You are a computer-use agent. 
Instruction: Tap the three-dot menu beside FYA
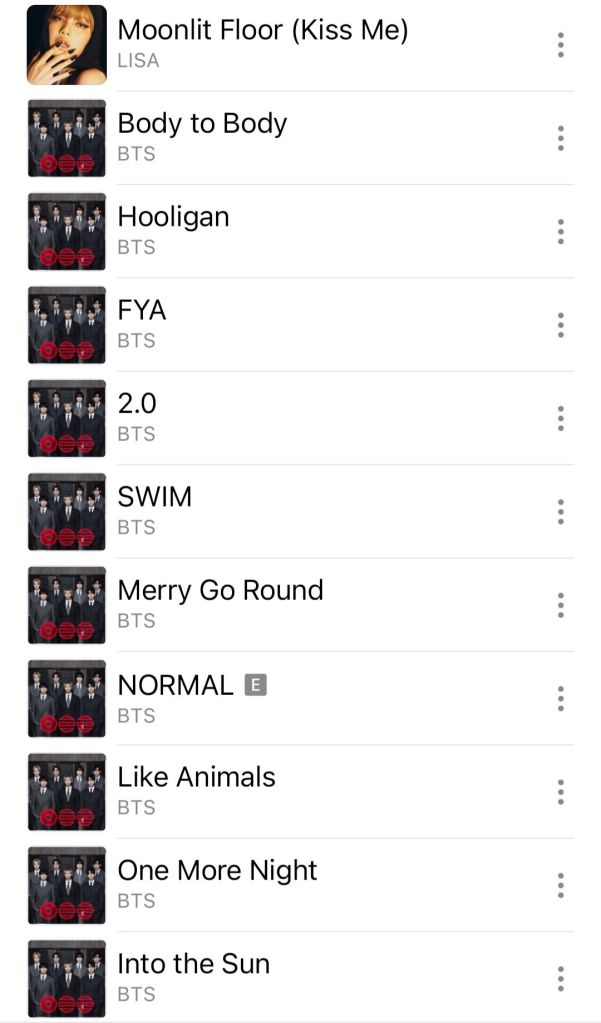560,325
